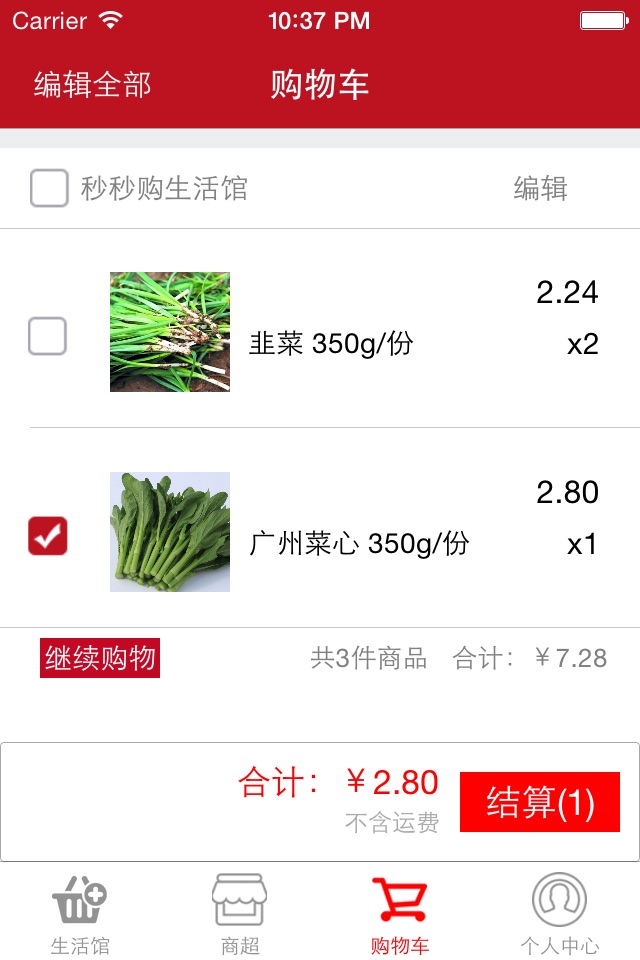Switch to the 生活馆 tab
This screenshot has height=960, width=640.
80,914
